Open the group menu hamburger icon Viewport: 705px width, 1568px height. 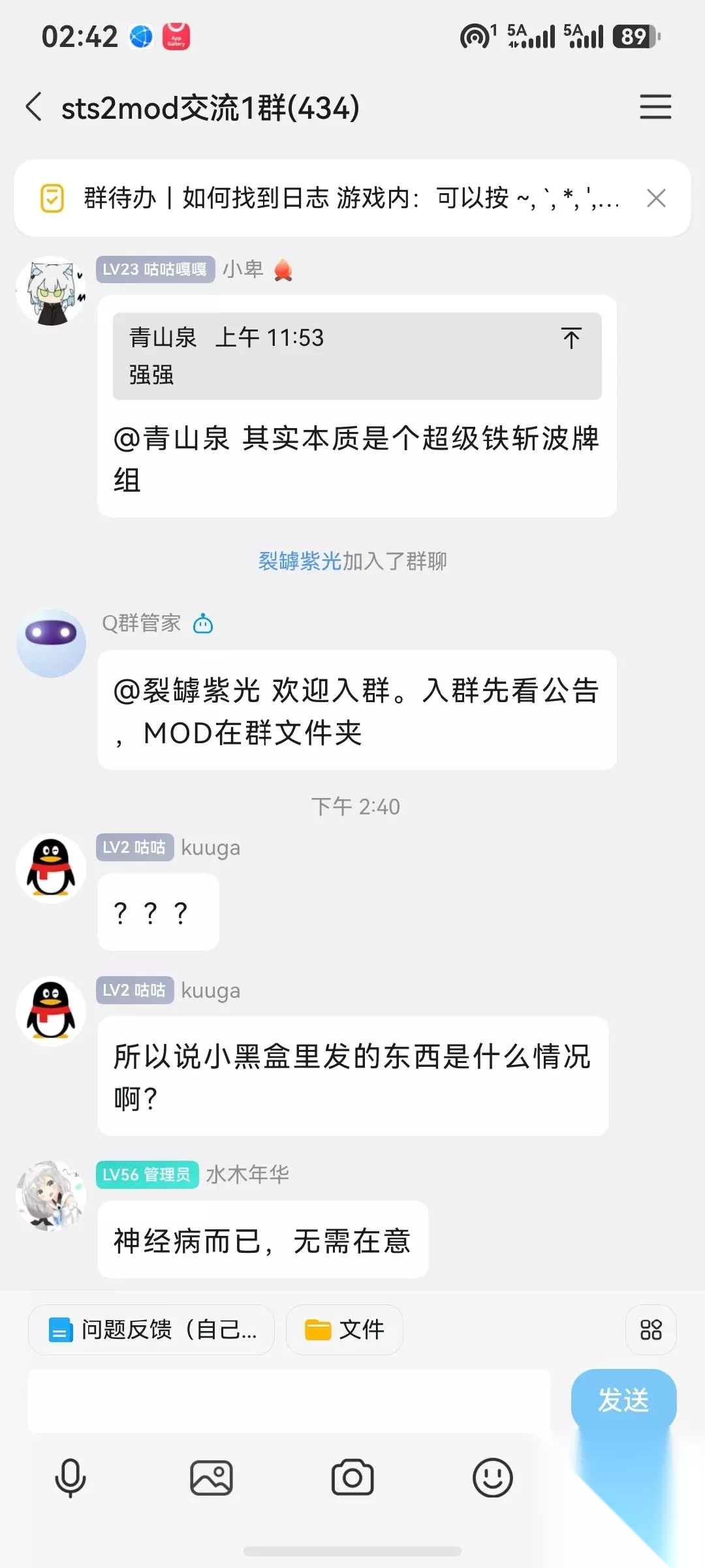pyautogui.click(x=655, y=107)
